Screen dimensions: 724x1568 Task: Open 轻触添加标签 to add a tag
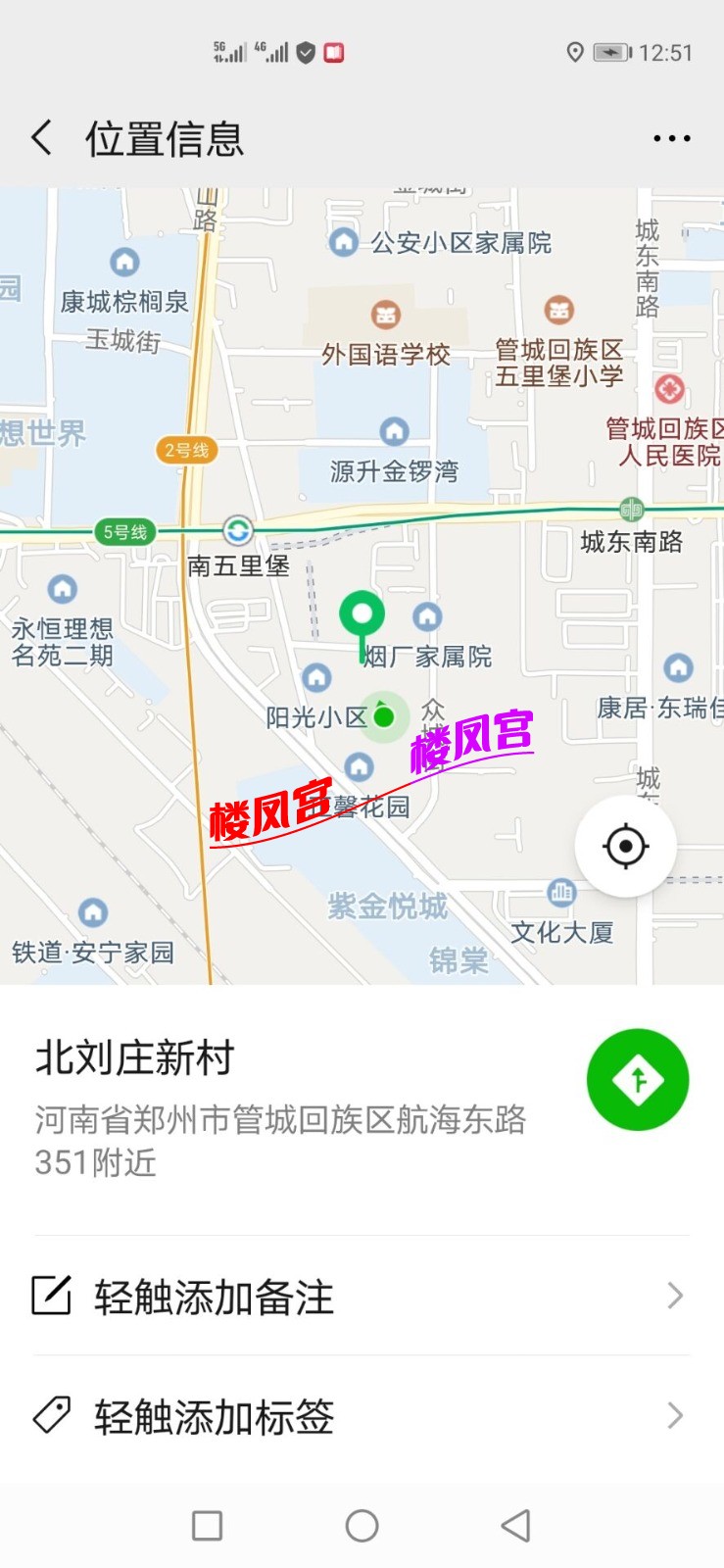361,1416
